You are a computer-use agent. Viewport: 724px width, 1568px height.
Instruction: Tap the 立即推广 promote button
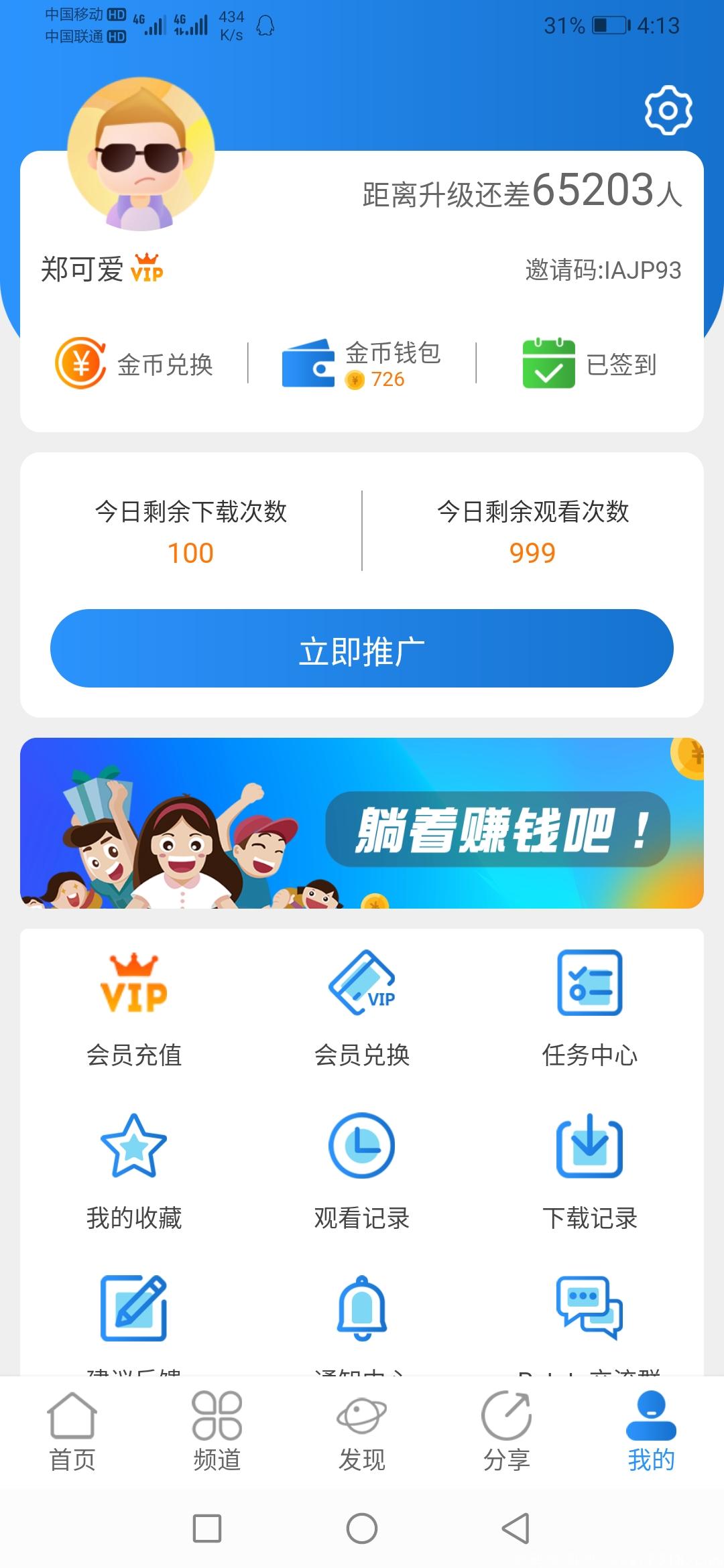coord(362,649)
